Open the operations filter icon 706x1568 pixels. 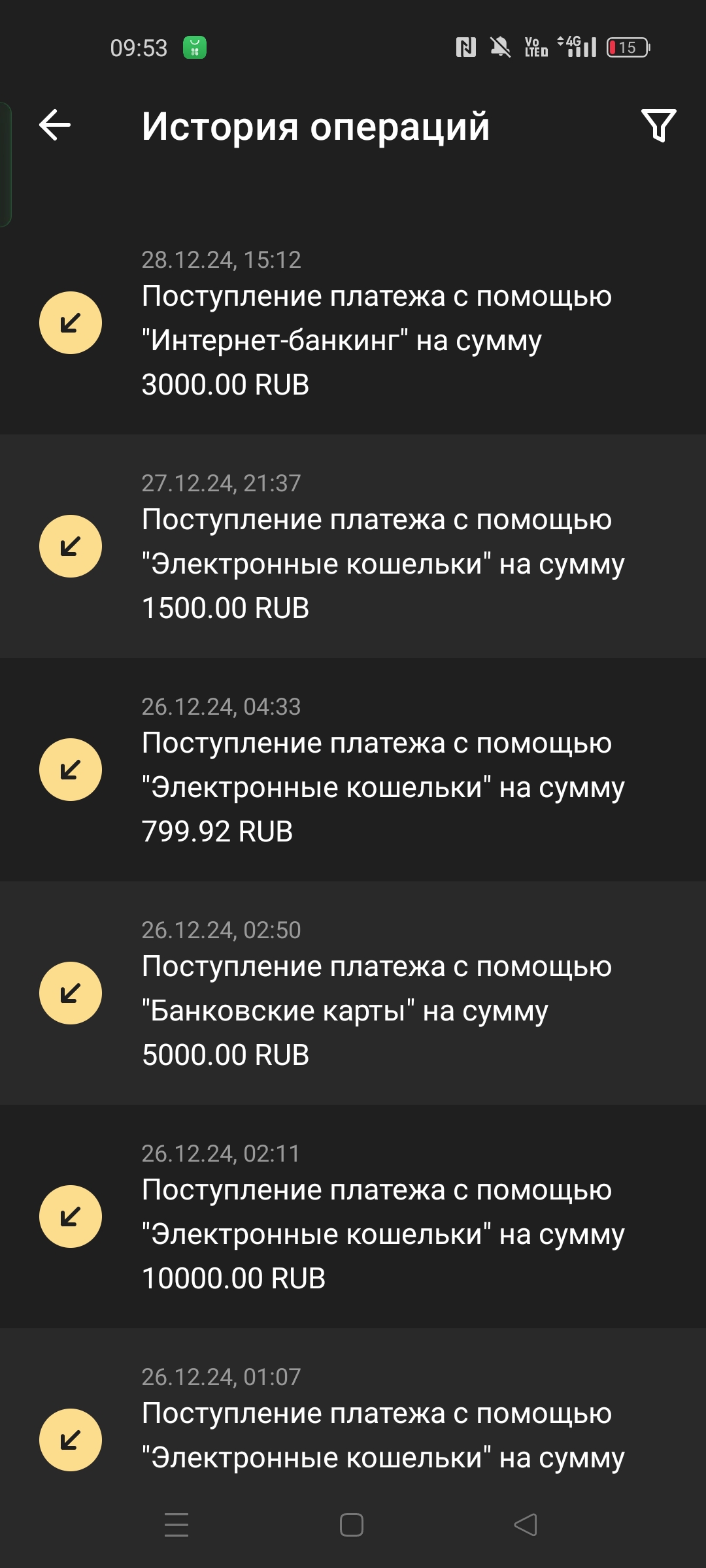coord(658,125)
